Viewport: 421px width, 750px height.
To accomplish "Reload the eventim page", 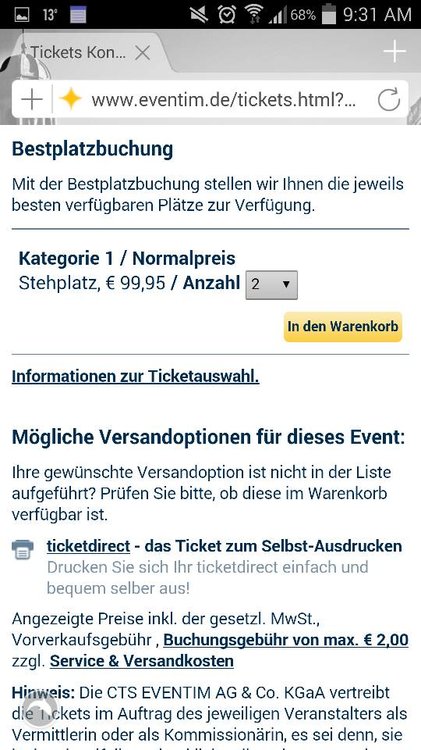I will (x=388, y=100).
